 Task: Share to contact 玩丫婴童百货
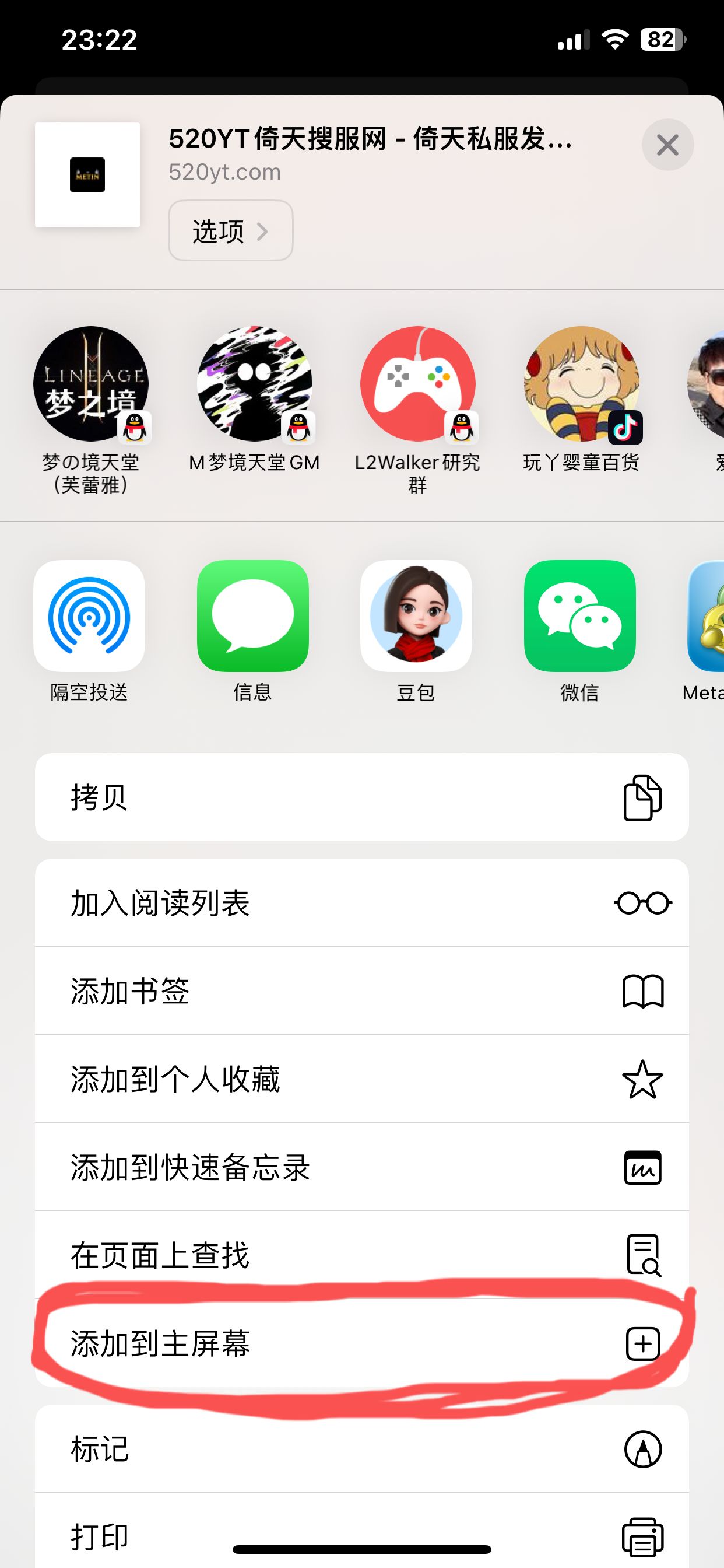click(x=581, y=384)
